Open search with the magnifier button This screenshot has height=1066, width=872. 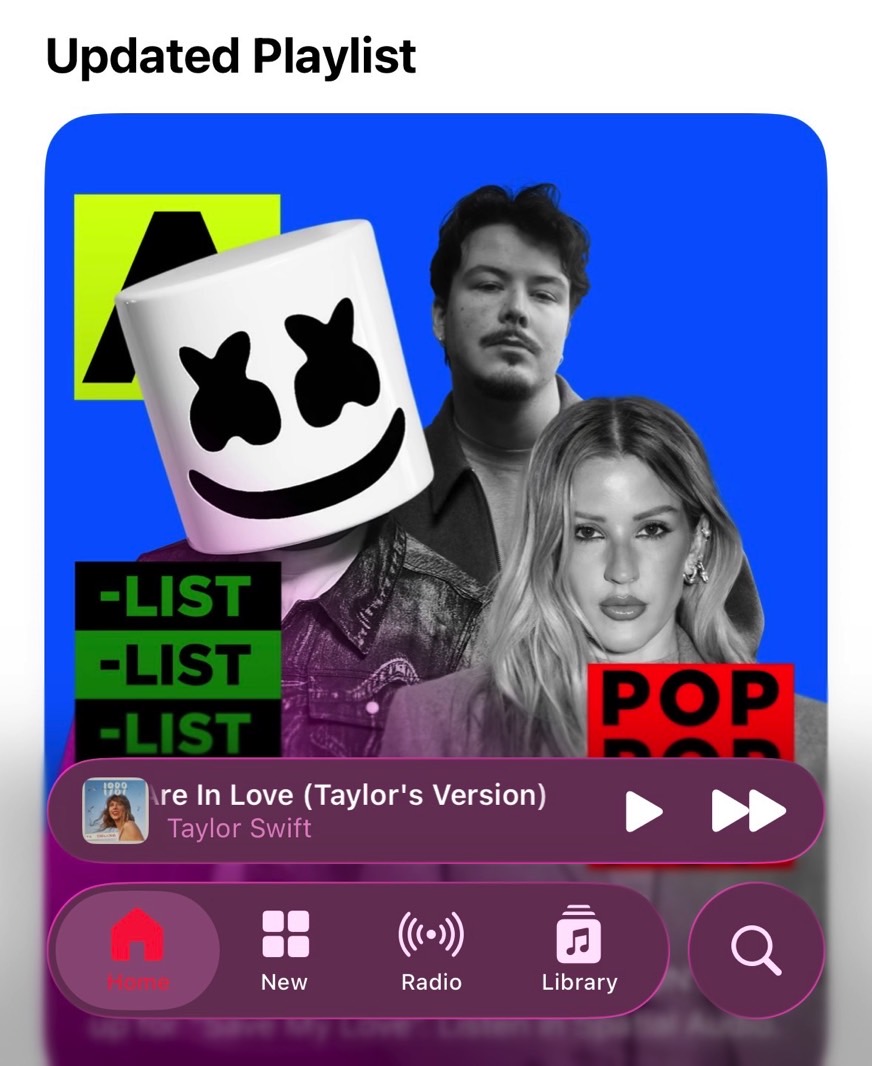coord(756,950)
